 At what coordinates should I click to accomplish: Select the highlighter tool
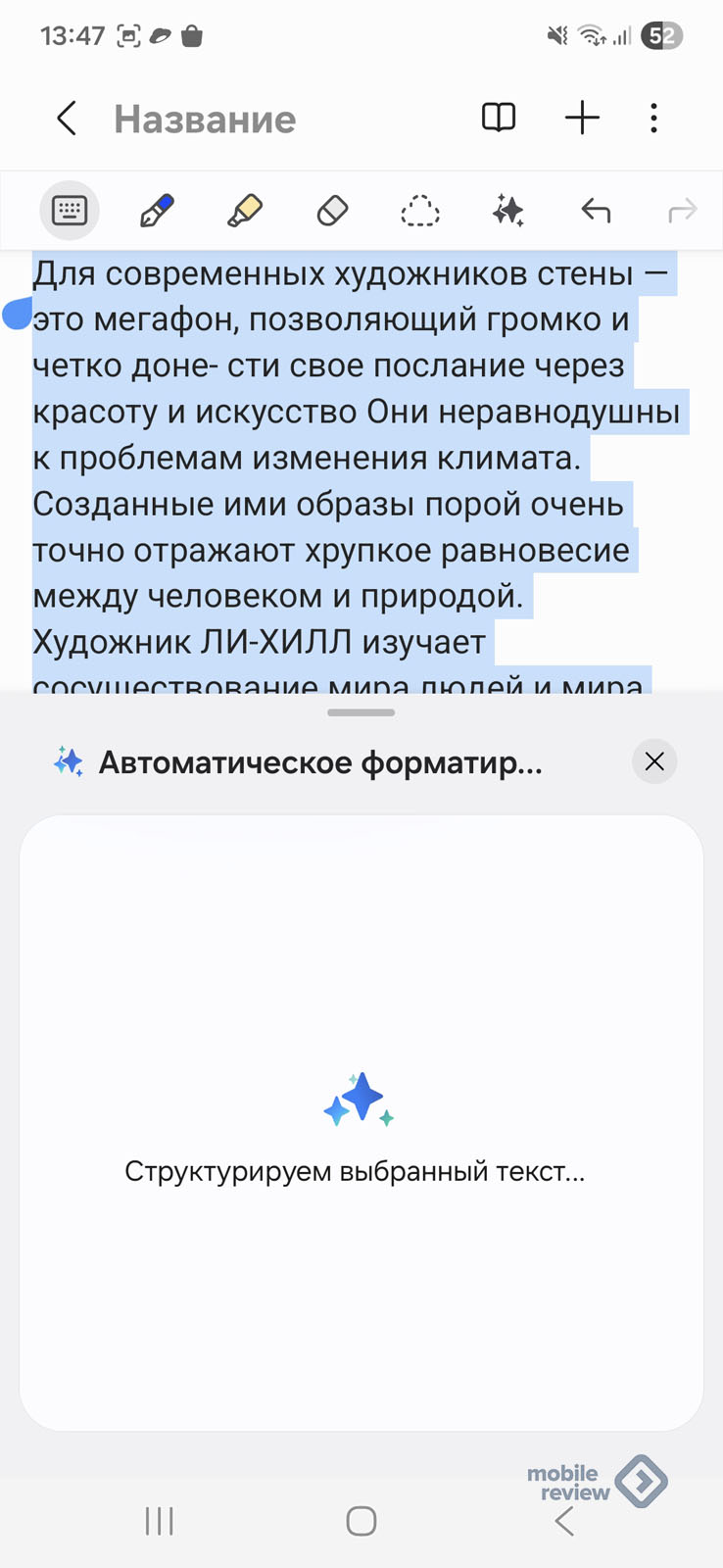244,210
